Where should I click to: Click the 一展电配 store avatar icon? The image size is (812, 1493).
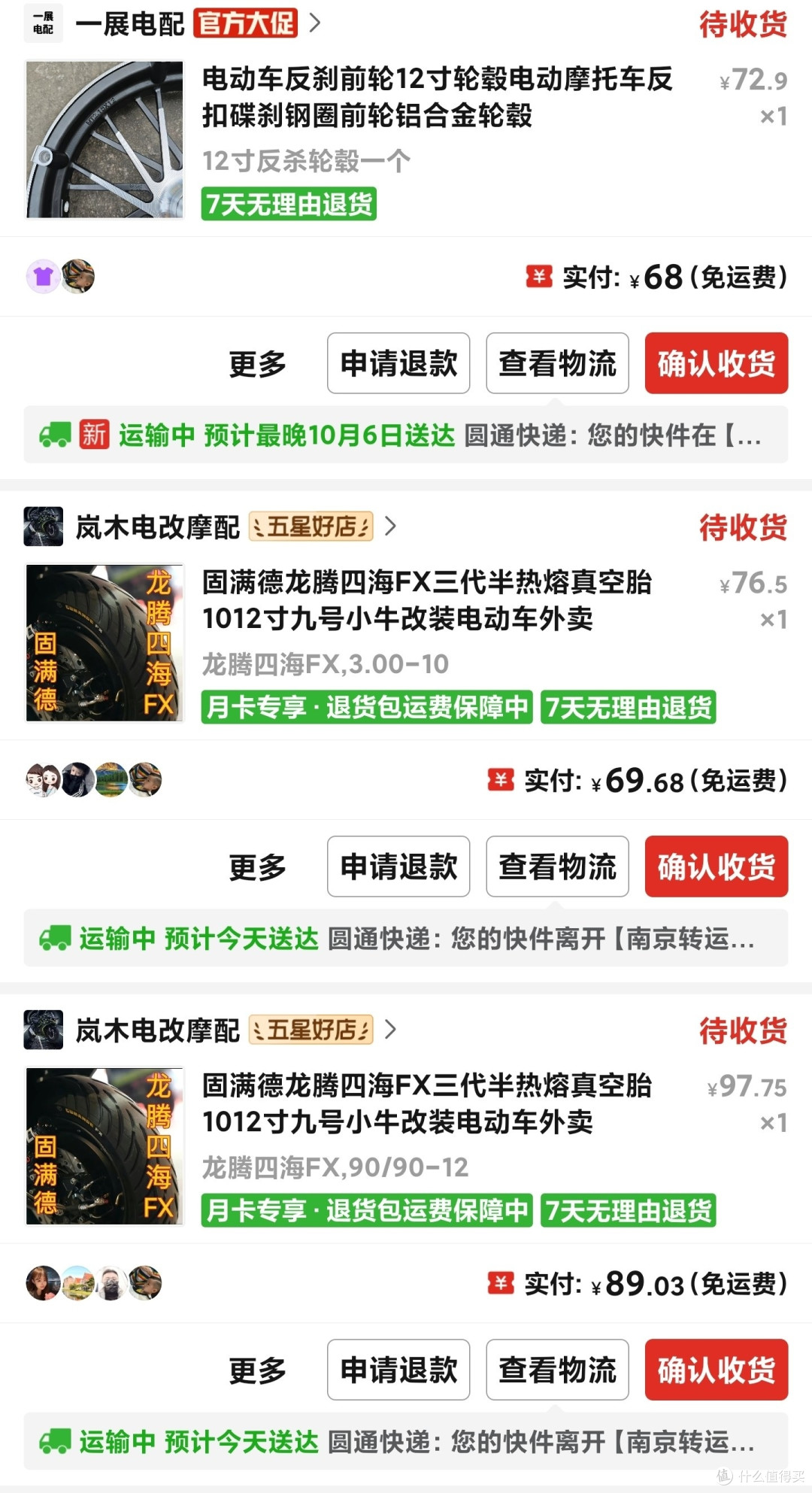(x=43, y=23)
